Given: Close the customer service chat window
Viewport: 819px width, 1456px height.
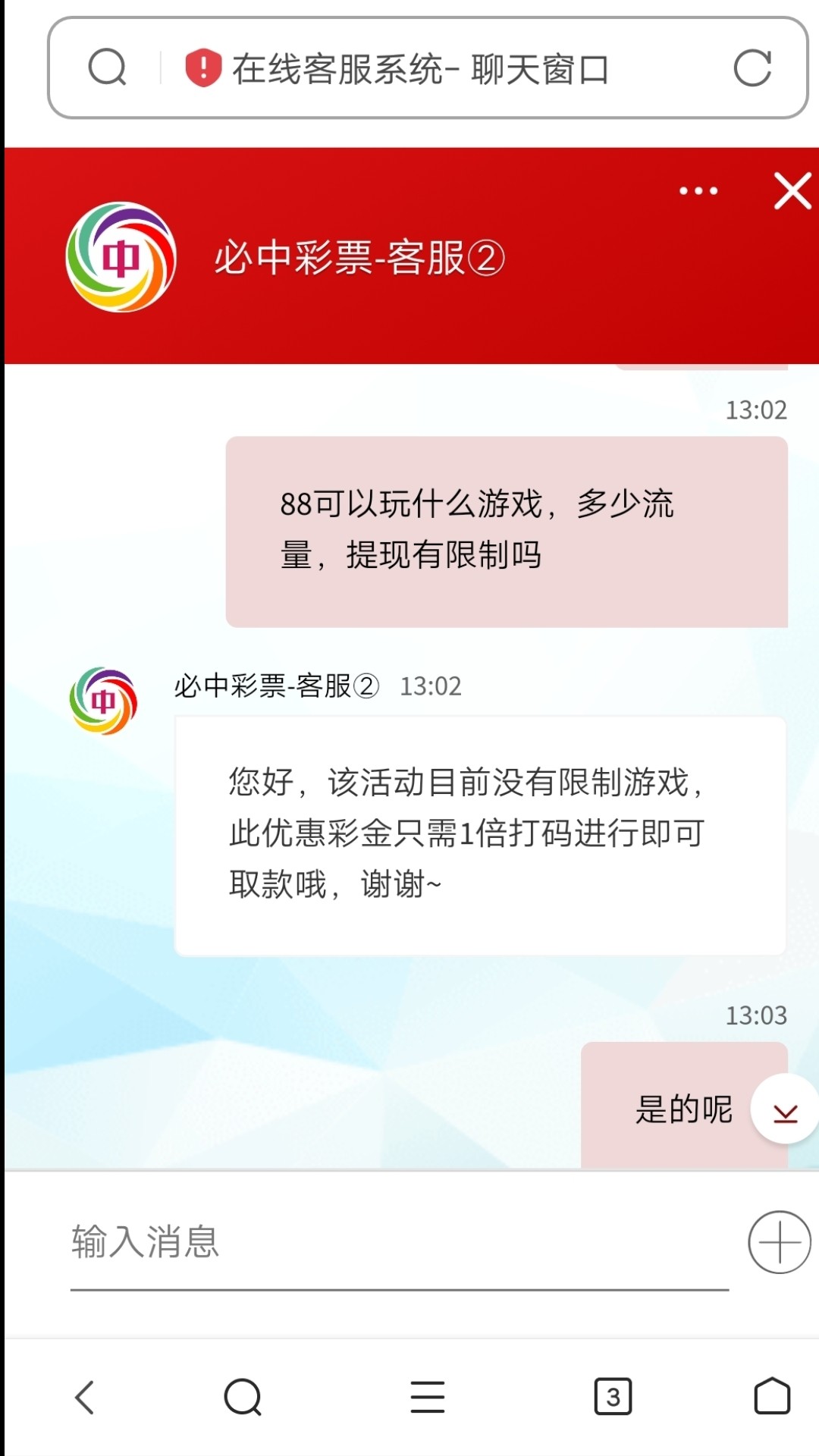Looking at the screenshot, I should (x=792, y=190).
